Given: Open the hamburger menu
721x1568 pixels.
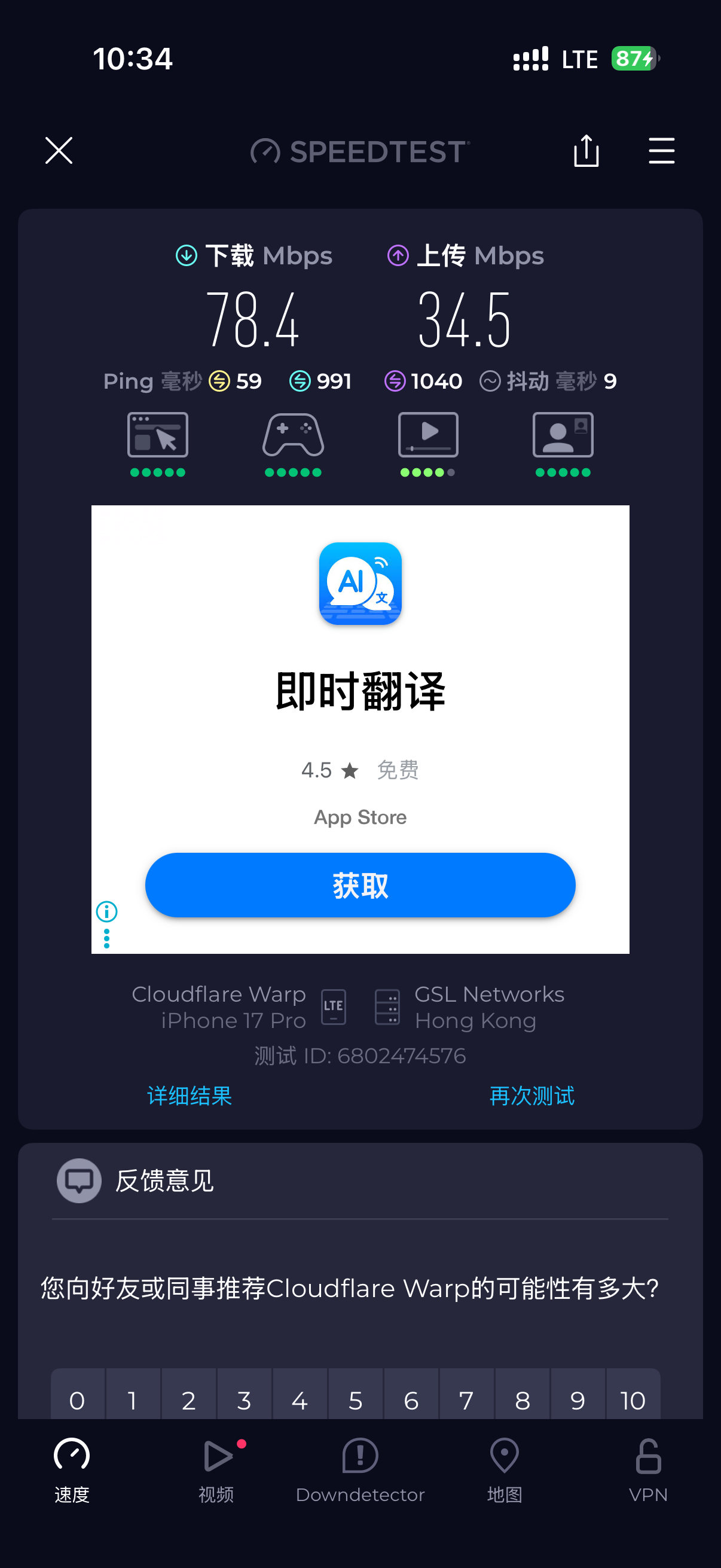Looking at the screenshot, I should pos(661,150).
